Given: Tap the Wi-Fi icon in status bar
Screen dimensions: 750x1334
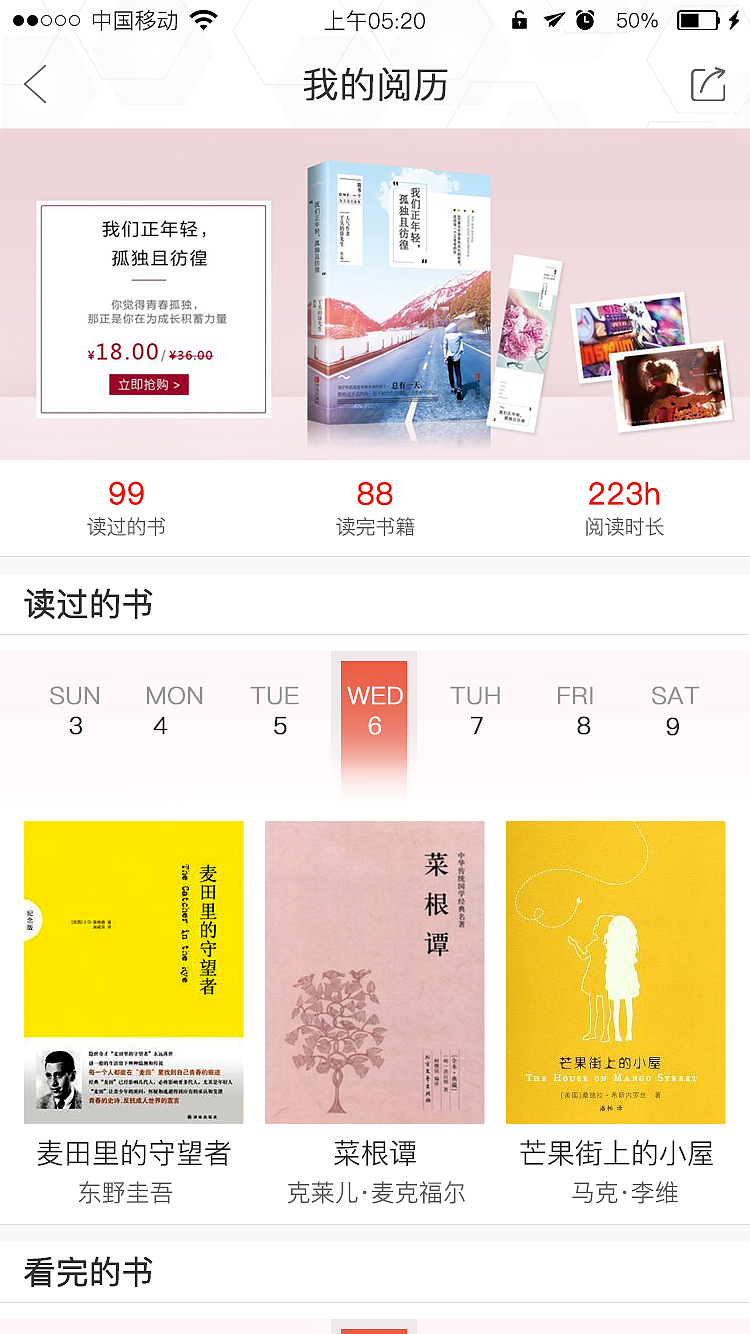Looking at the screenshot, I should pyautogui.click(x=205, y=18).
